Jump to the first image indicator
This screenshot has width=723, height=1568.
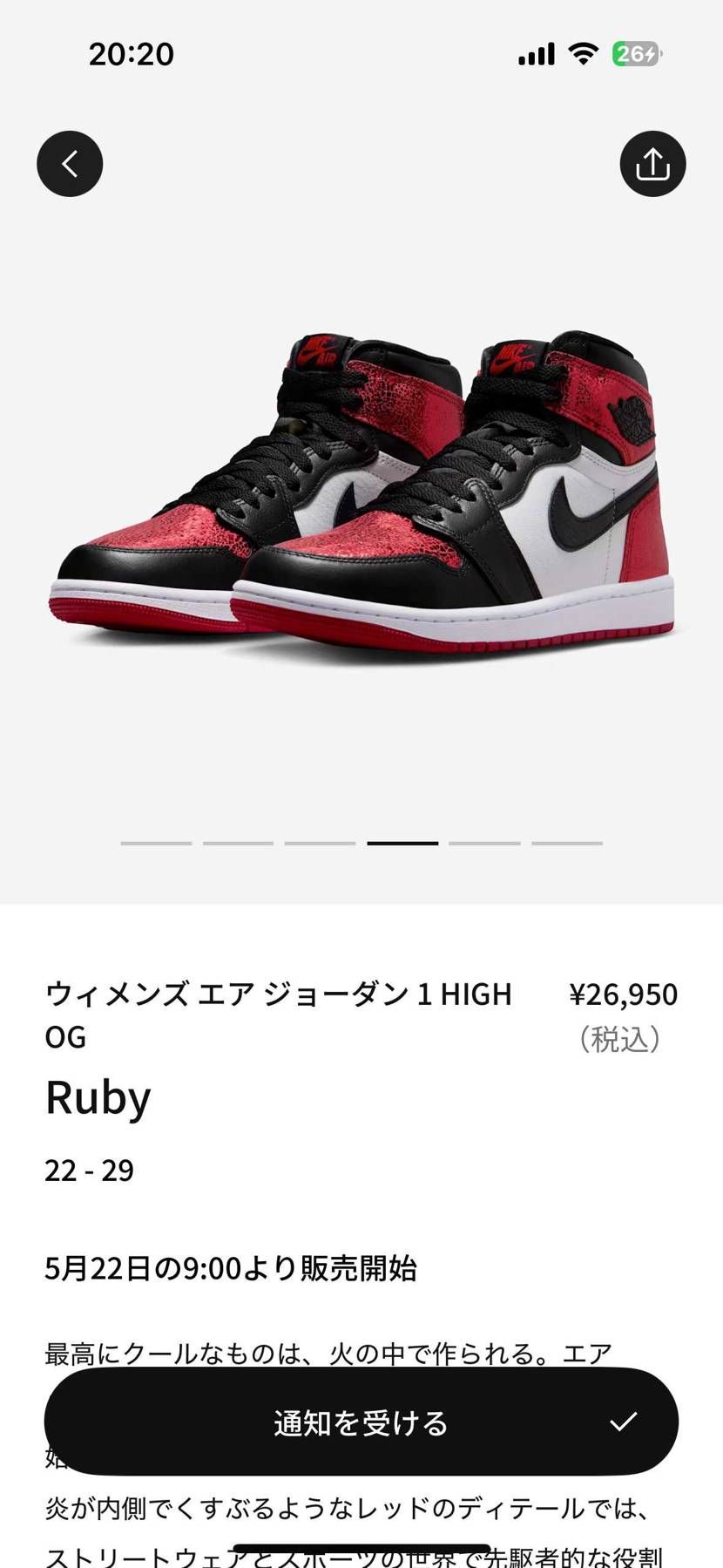coord(156,843)
